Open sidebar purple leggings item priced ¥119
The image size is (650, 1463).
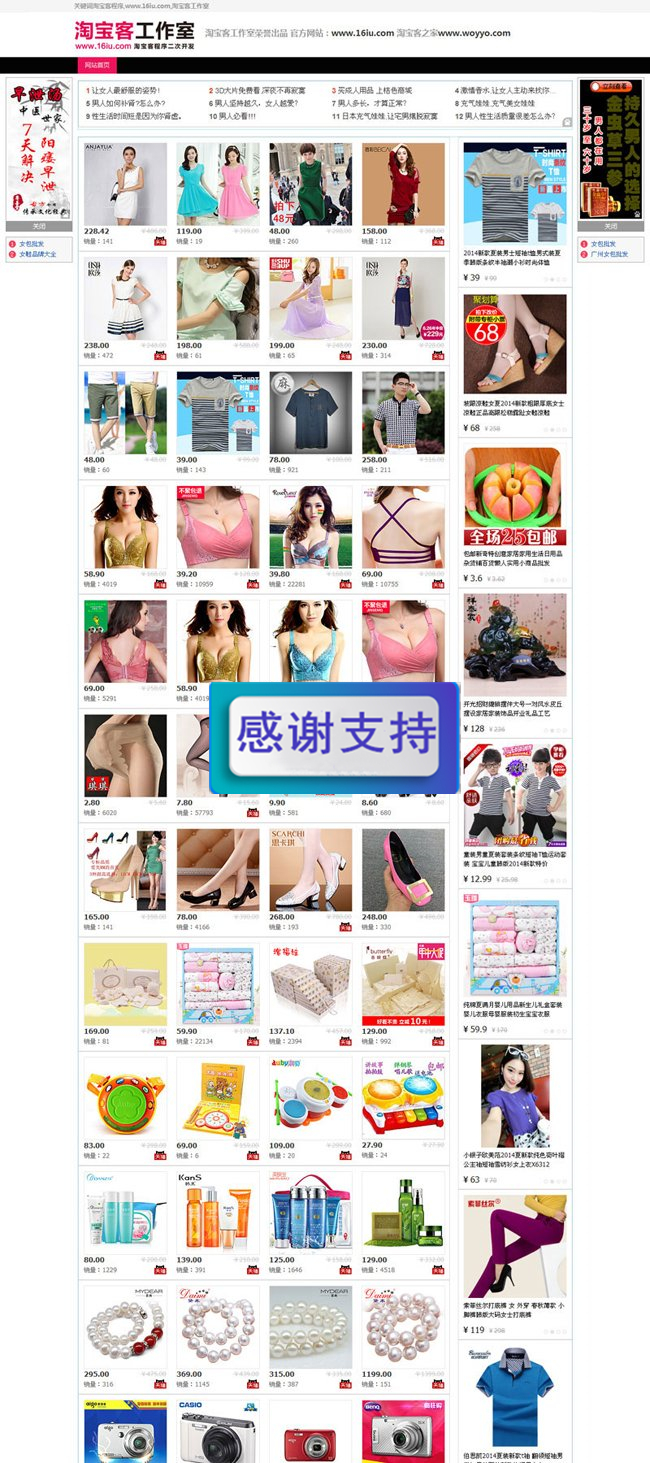[514, 1245]
